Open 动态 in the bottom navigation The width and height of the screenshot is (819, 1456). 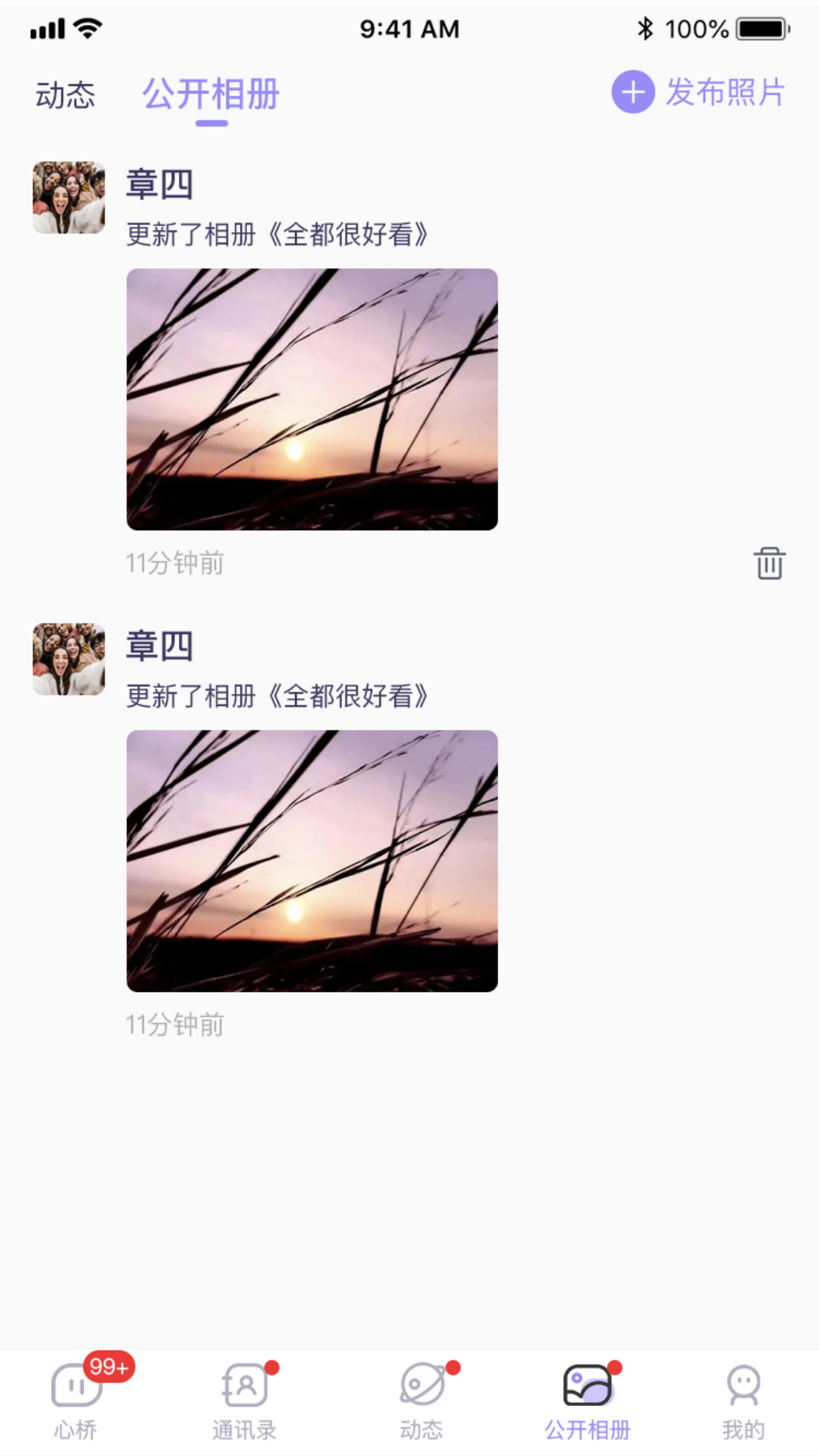[x=422, y=1400]
